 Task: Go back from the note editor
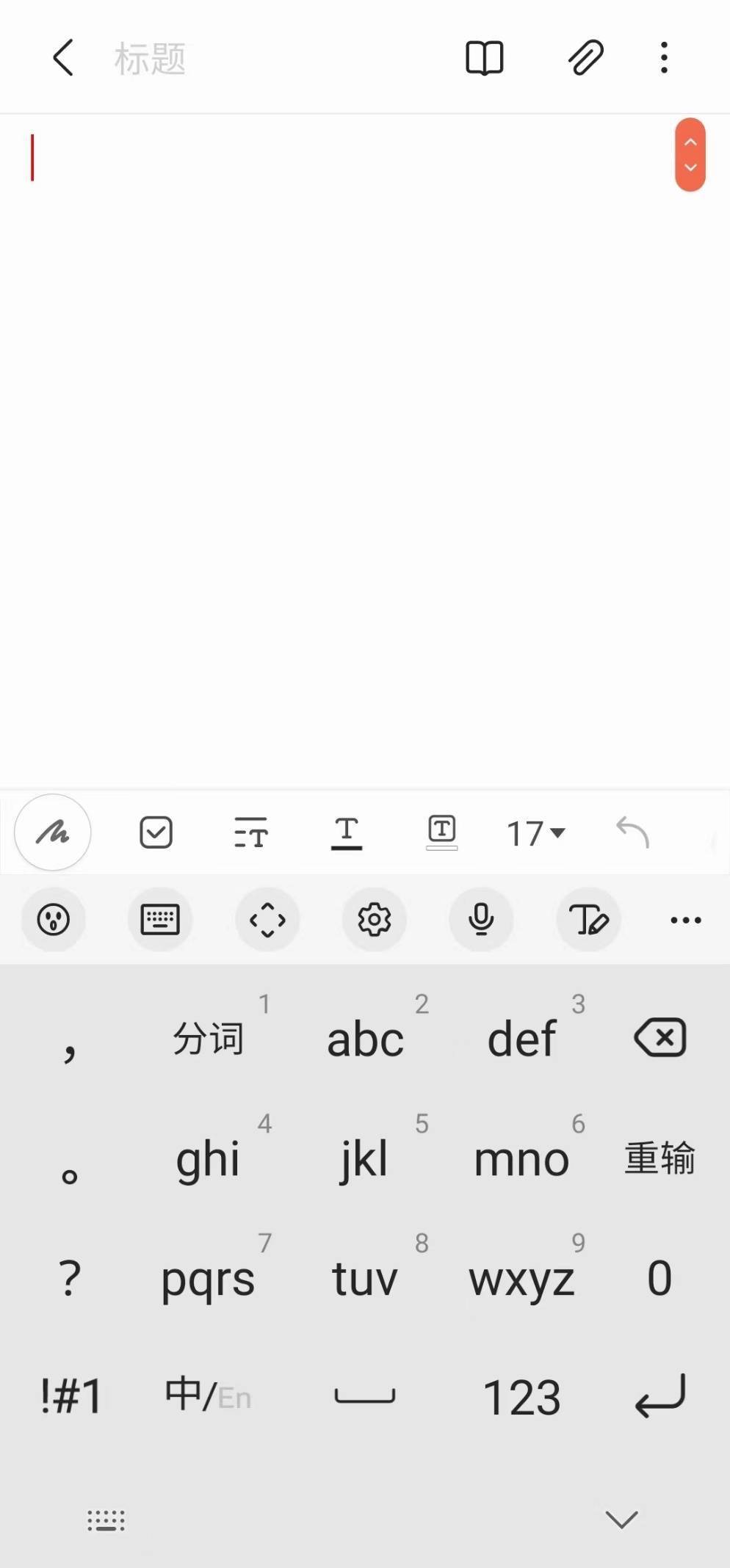click(63, 57)
